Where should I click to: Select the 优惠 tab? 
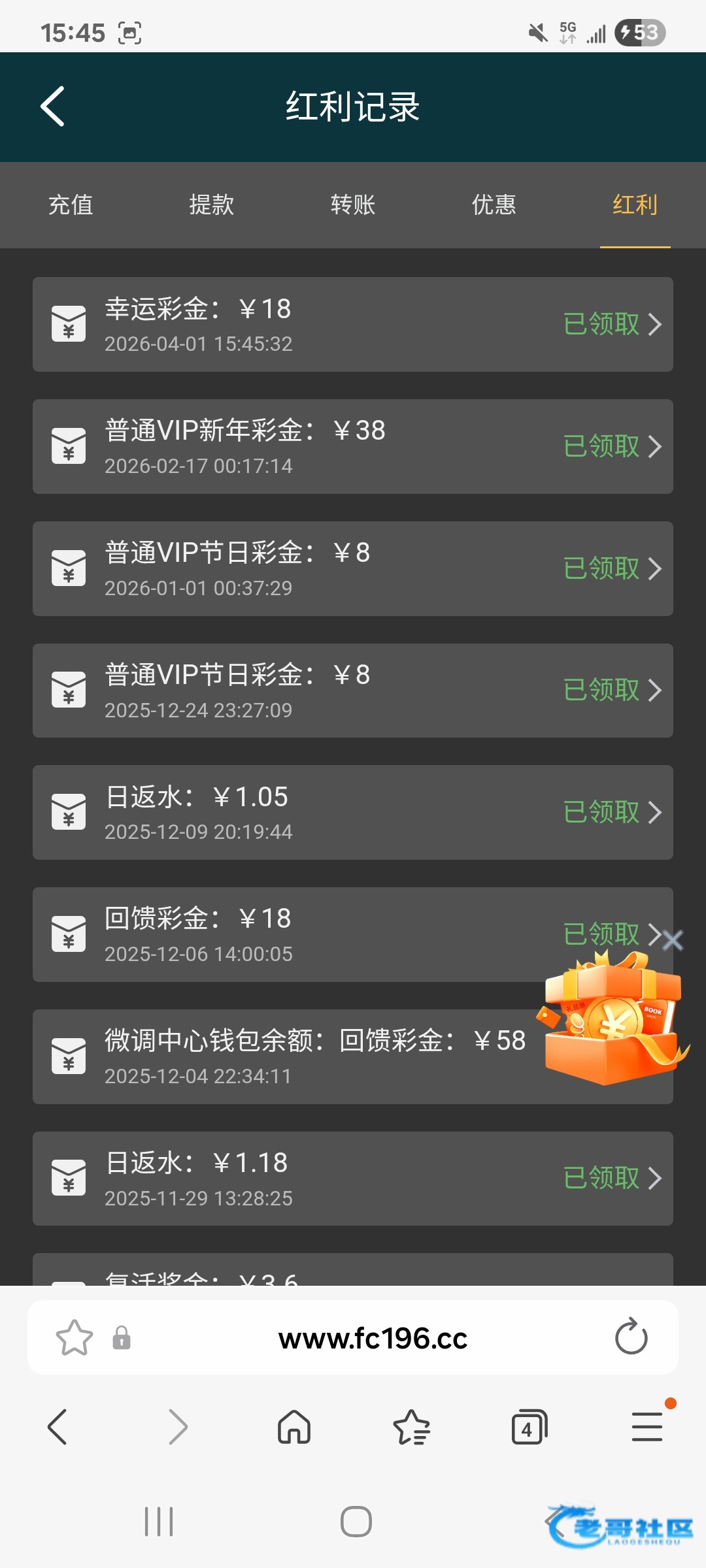click(494, 205)
